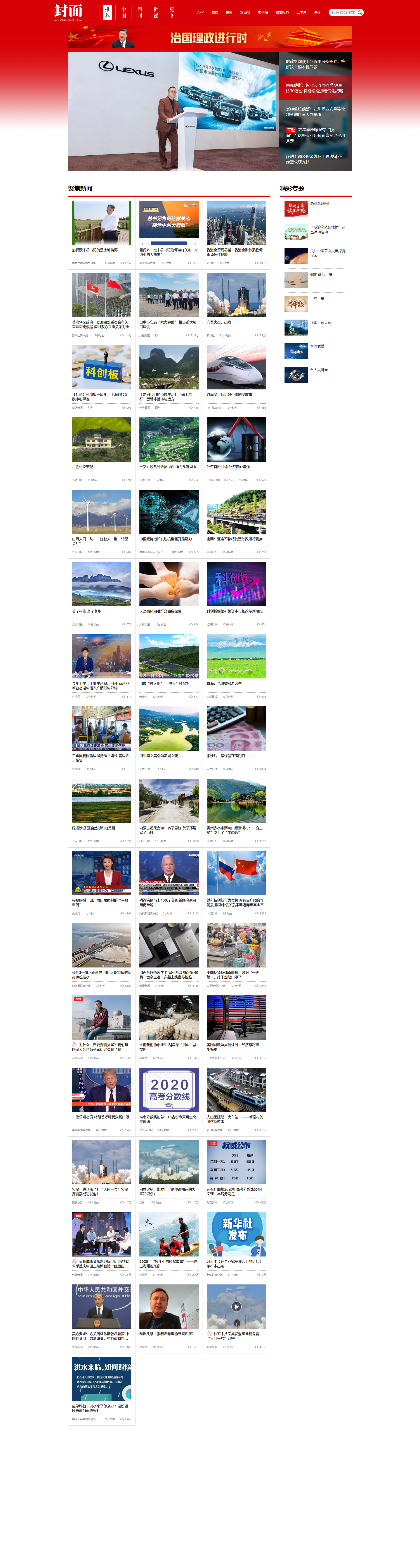Image resolution: width=420 pixels, height=1568 pixels.
Task: Open the headline about 雷克萨斯 sales
Action: click(x=315, y=88)
